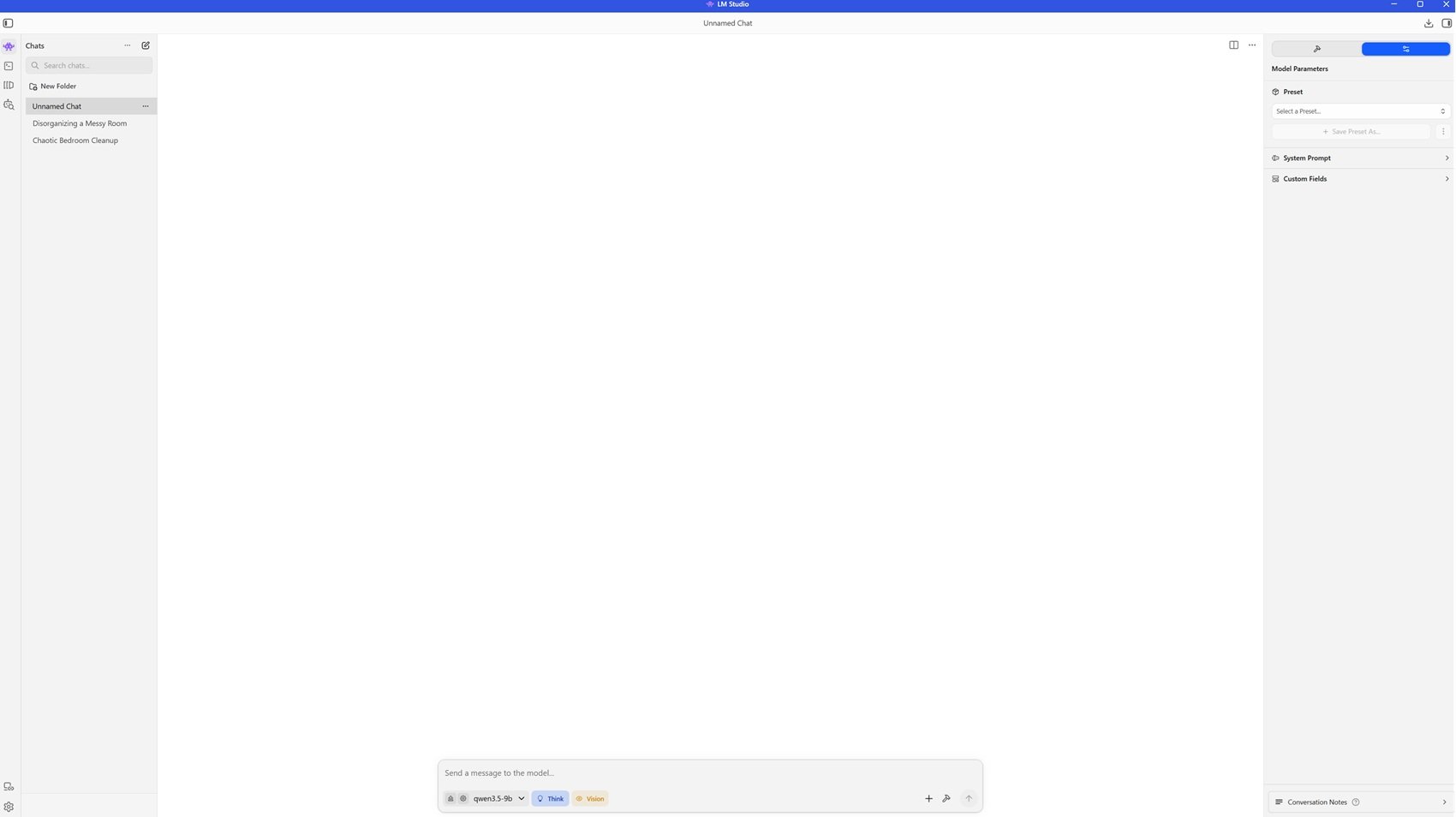
Task: Focus the message input box
Action: pyautogui.click(x=709, y=772)
